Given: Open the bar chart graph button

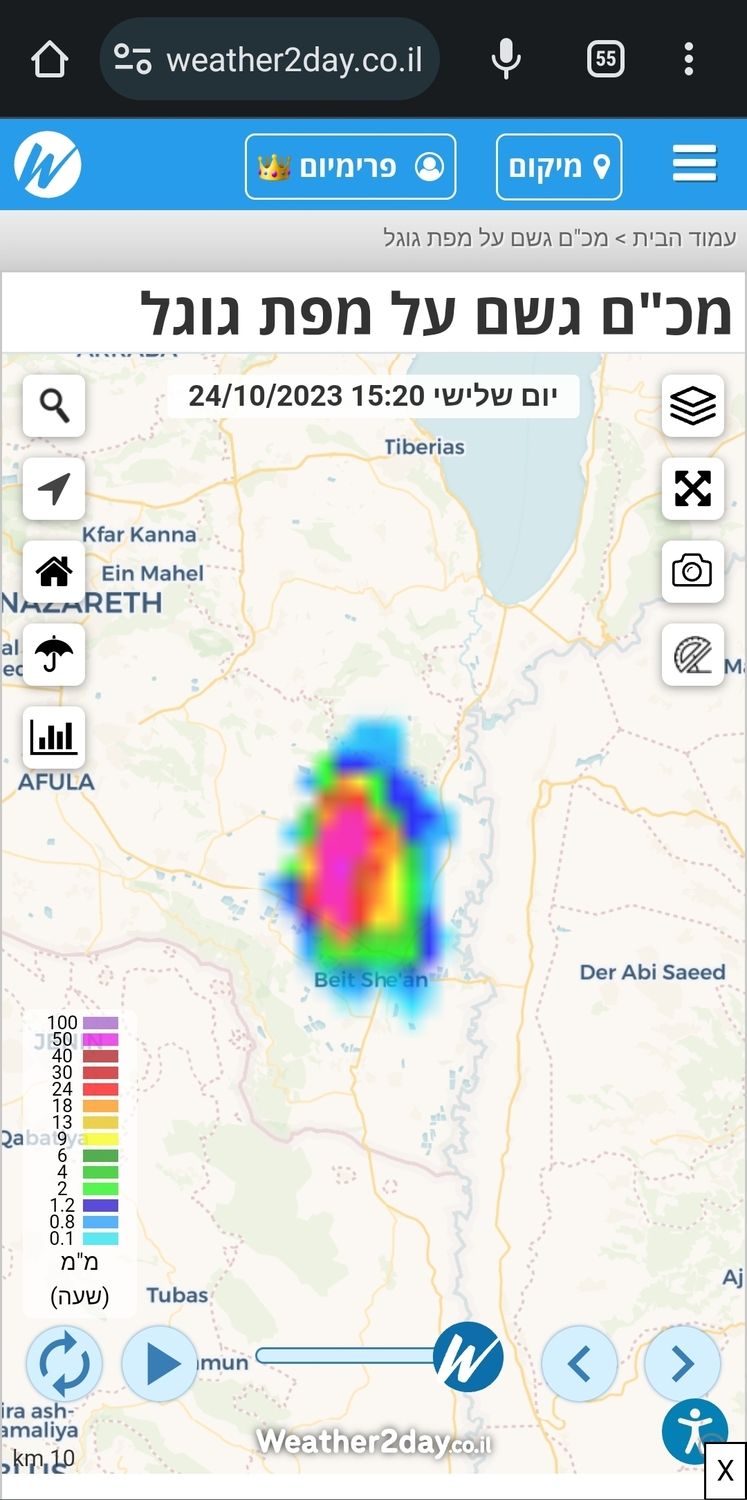Looking at the screenshot, I should 54,738.
